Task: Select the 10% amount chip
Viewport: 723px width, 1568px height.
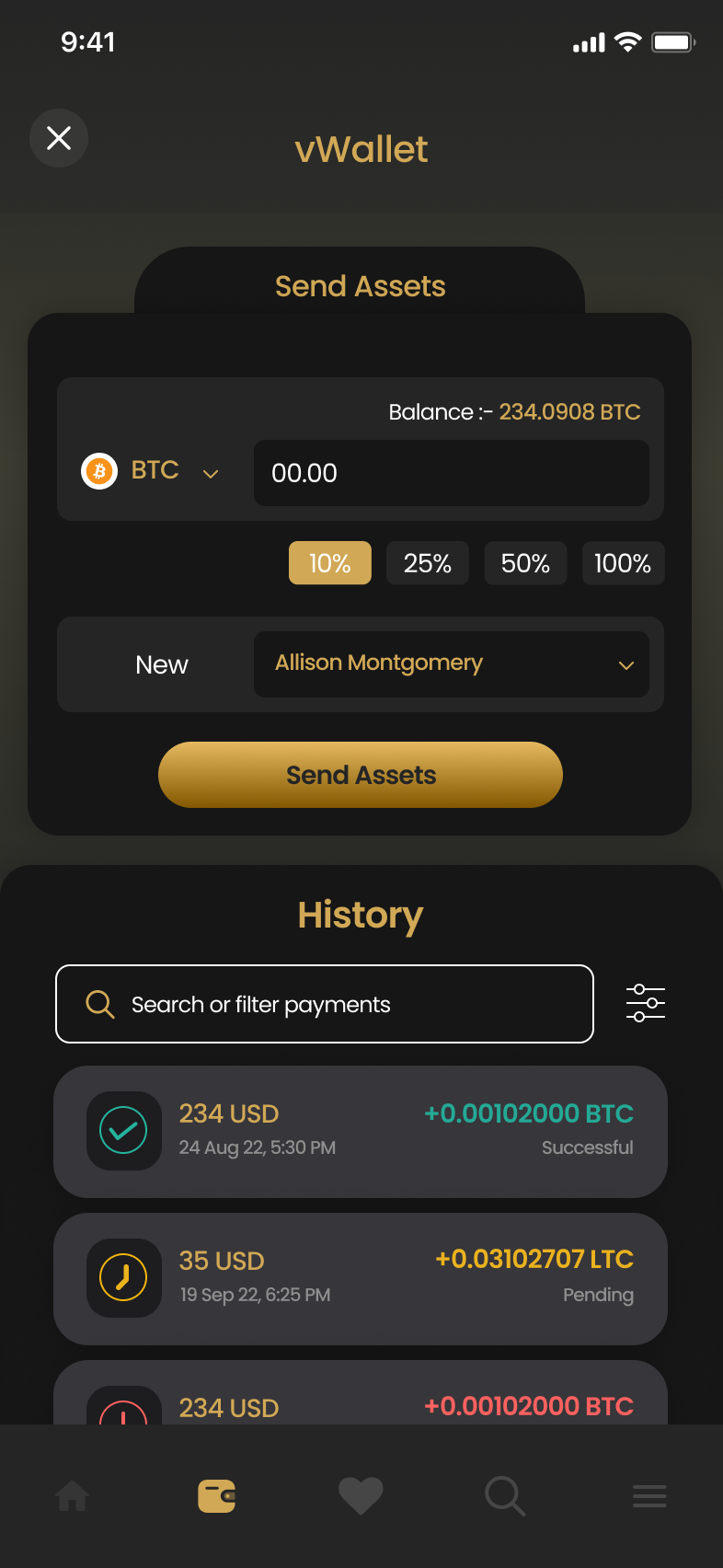Action: click(329, 563)
